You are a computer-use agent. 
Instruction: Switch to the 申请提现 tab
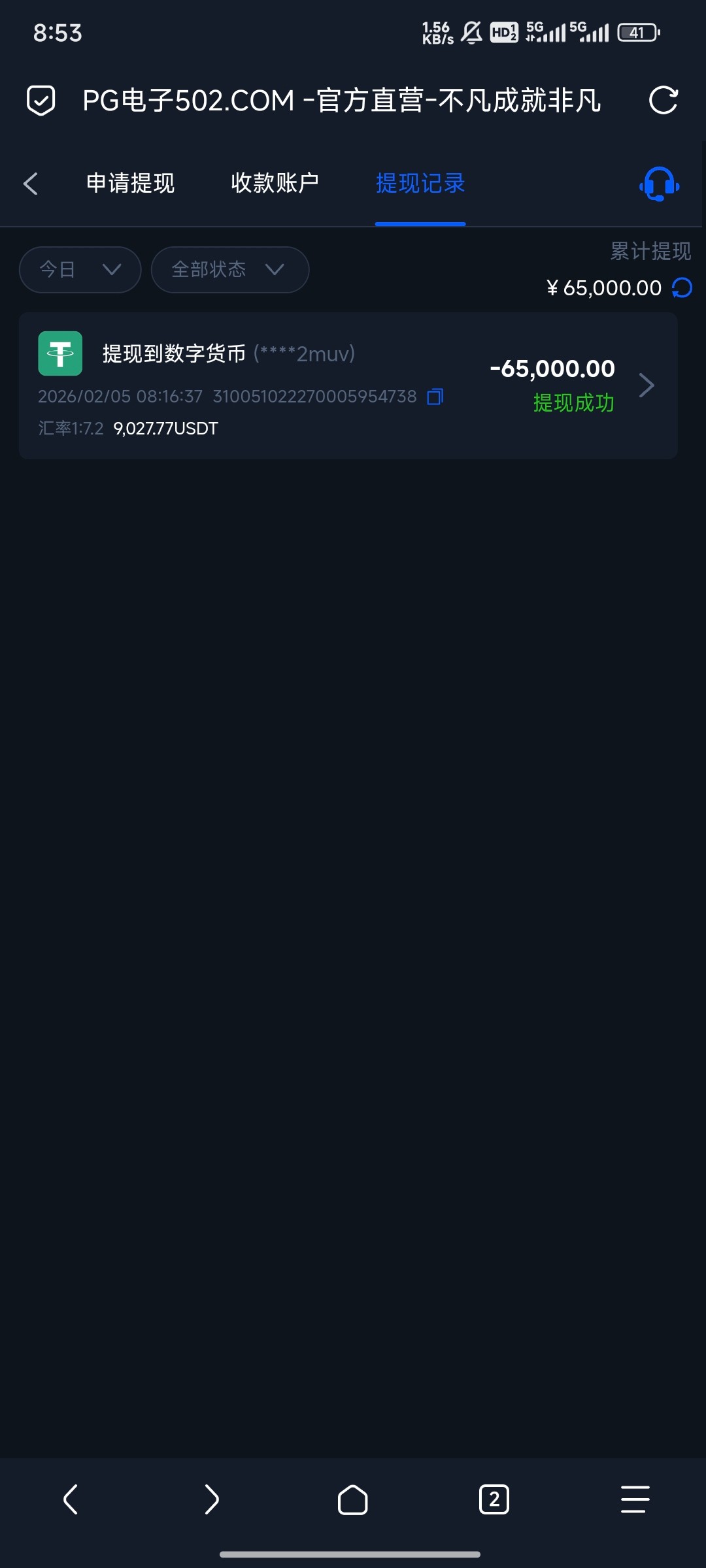[130, 184]
